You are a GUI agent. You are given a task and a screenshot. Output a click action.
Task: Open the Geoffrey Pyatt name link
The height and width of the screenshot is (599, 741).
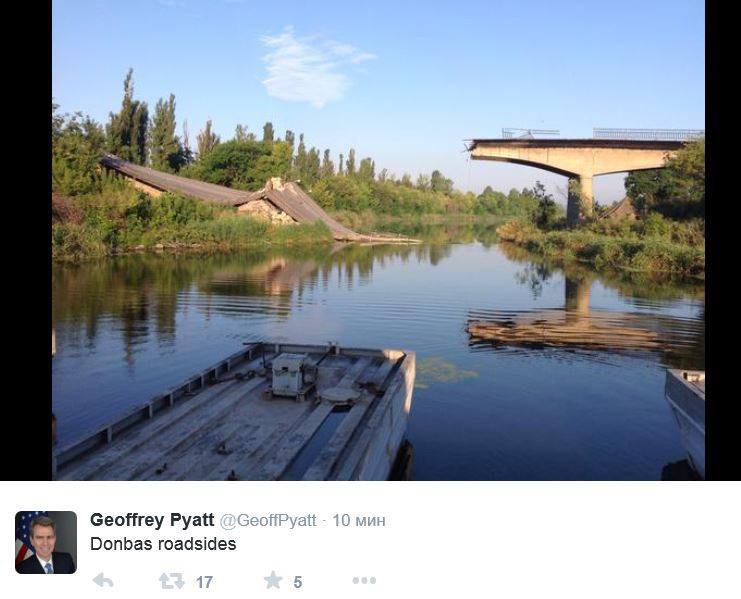(152, 520)
